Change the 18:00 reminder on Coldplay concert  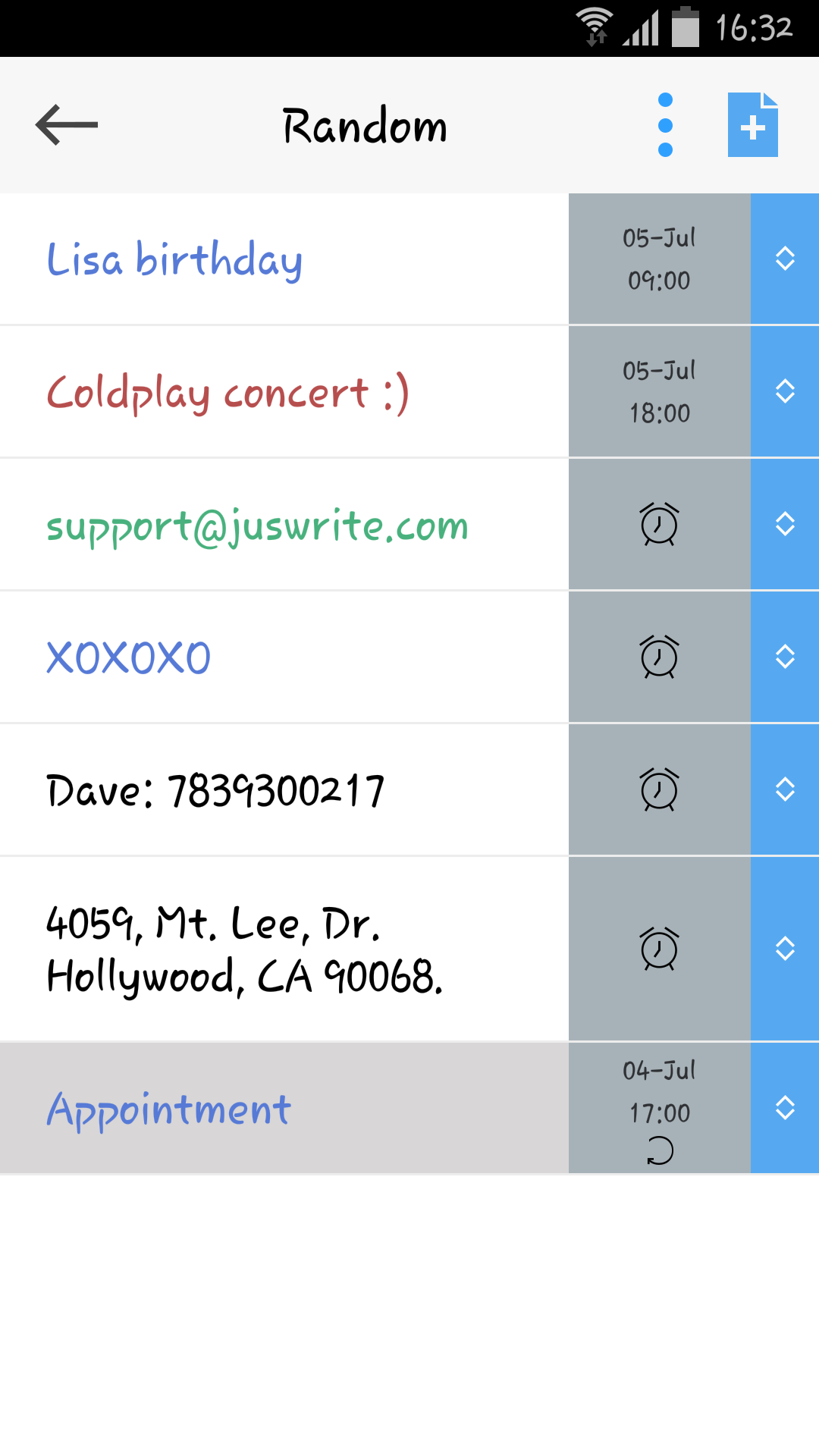[659, 392]
